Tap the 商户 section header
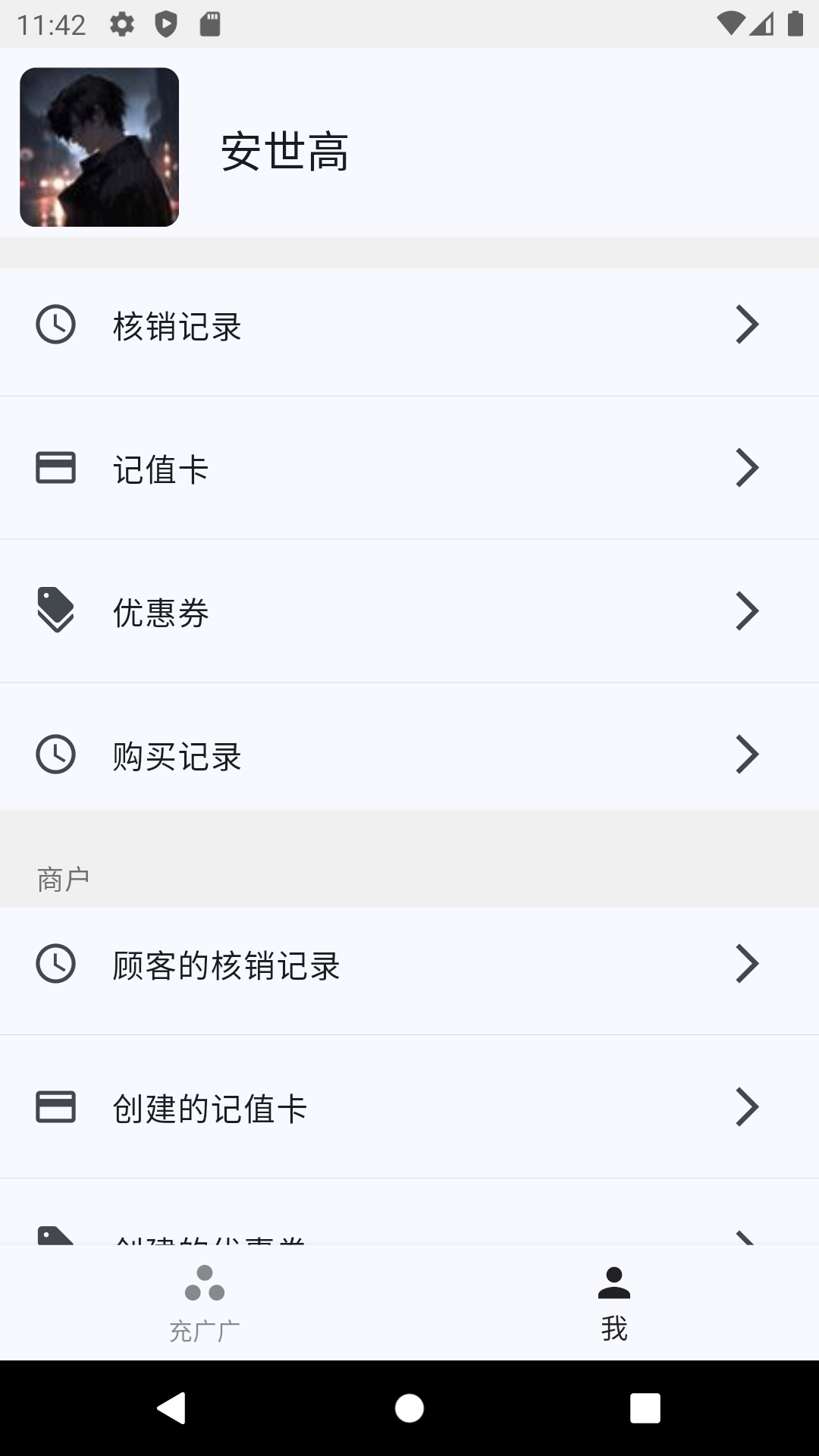819x1456 pixels. [62, 877]
